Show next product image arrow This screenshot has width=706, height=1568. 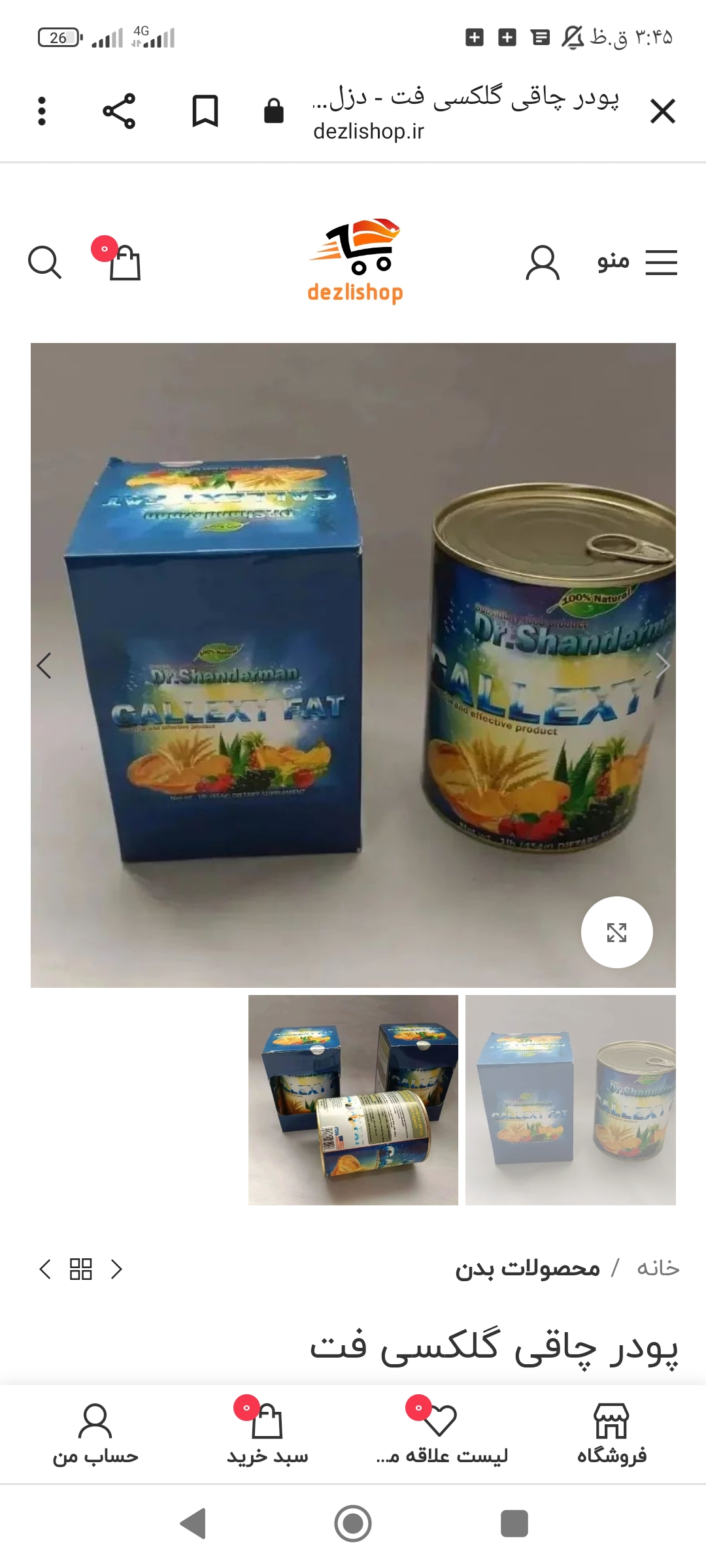662,666
